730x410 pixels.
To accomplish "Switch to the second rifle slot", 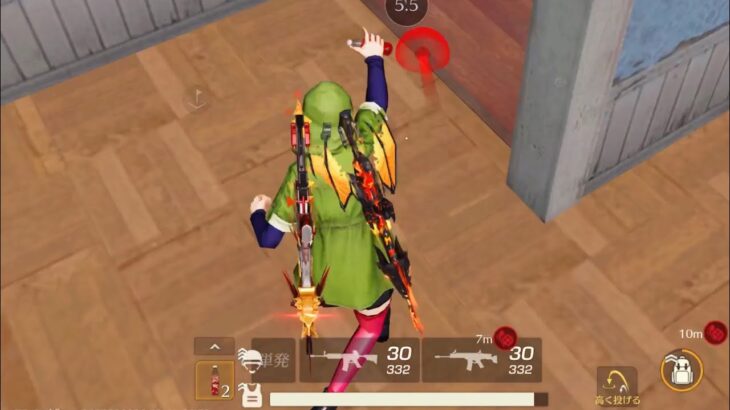I will point(482,360).
